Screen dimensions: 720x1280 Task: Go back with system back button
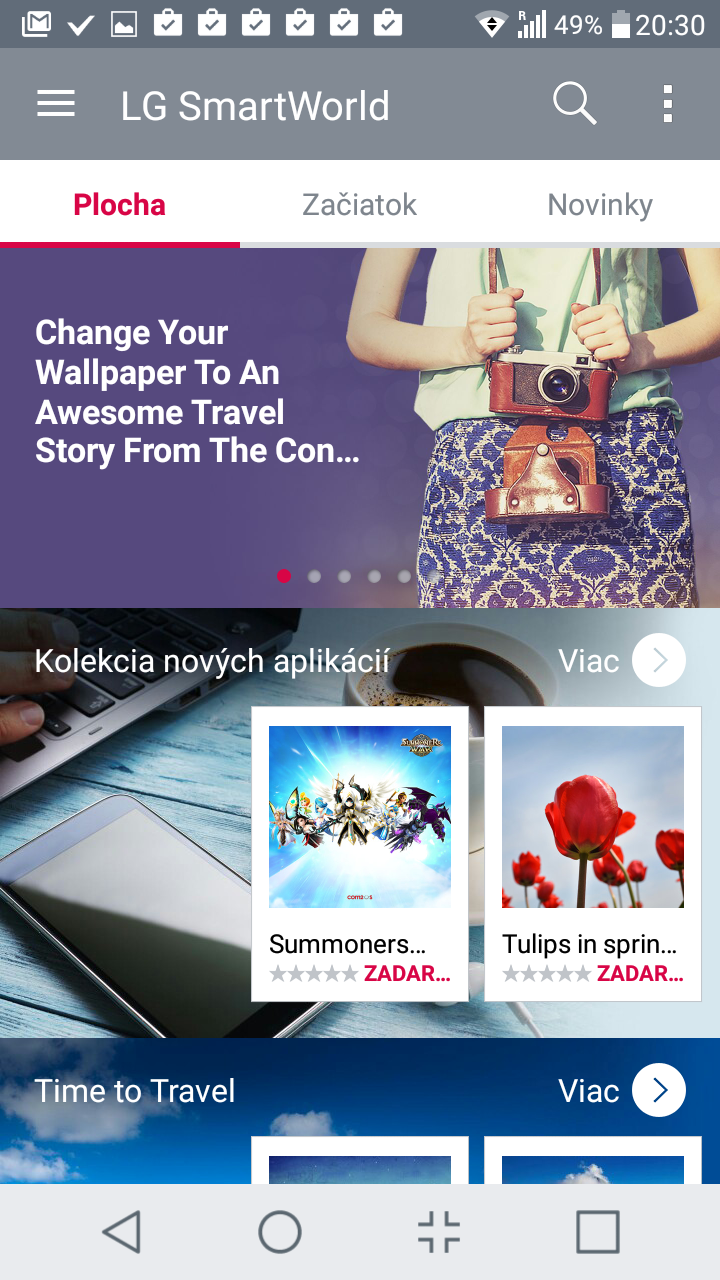click(x=122, y=1232)
